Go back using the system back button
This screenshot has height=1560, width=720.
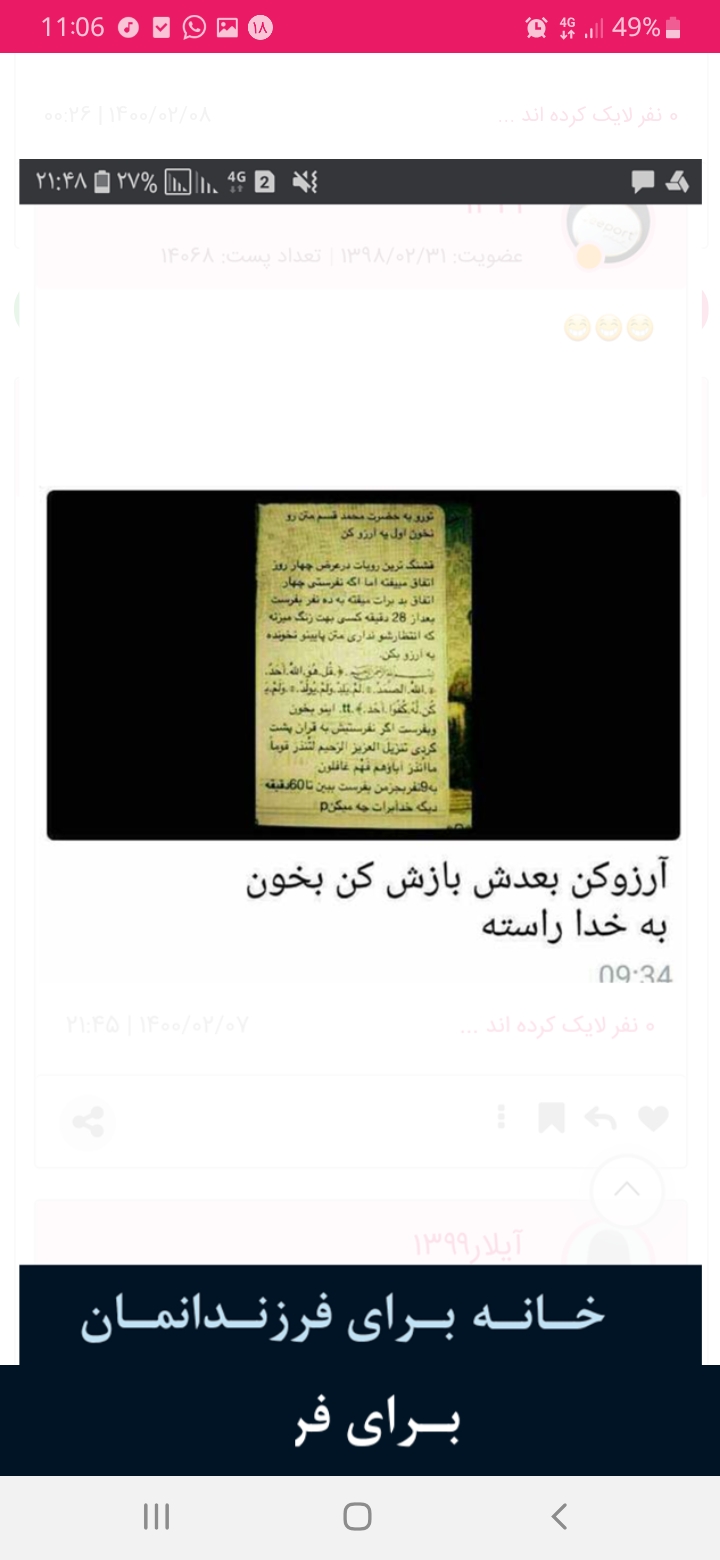[x=559, y=1516]
